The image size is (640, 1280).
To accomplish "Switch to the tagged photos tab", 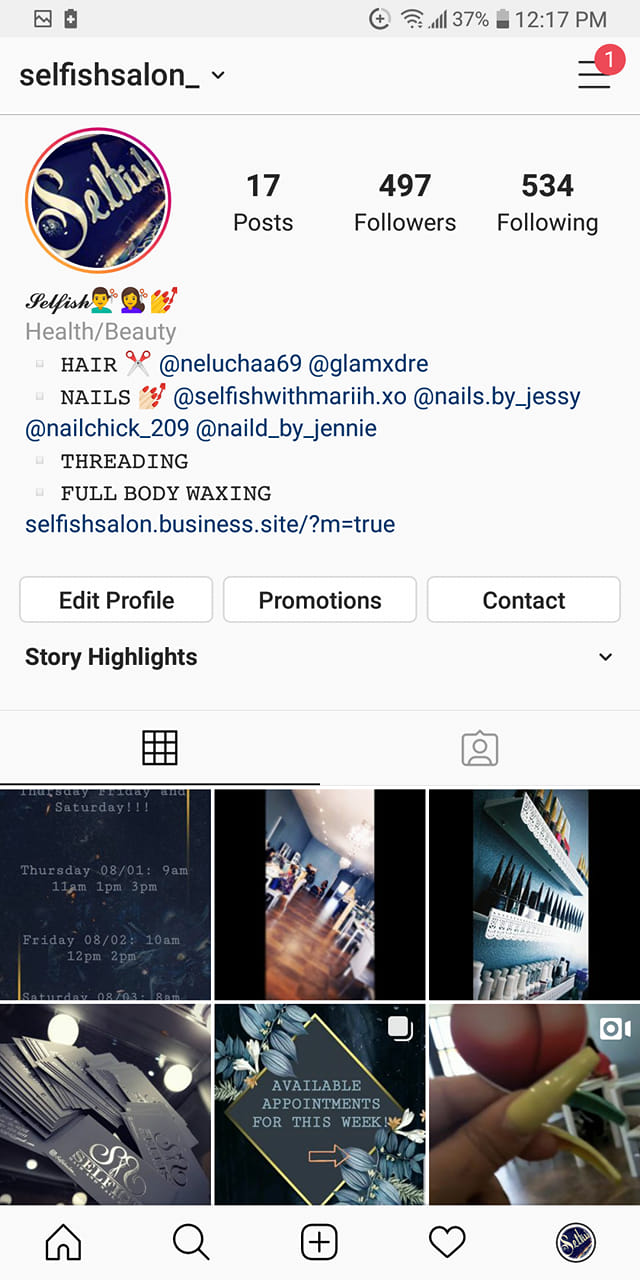I will pyautogui.click(x=479, y=748).
